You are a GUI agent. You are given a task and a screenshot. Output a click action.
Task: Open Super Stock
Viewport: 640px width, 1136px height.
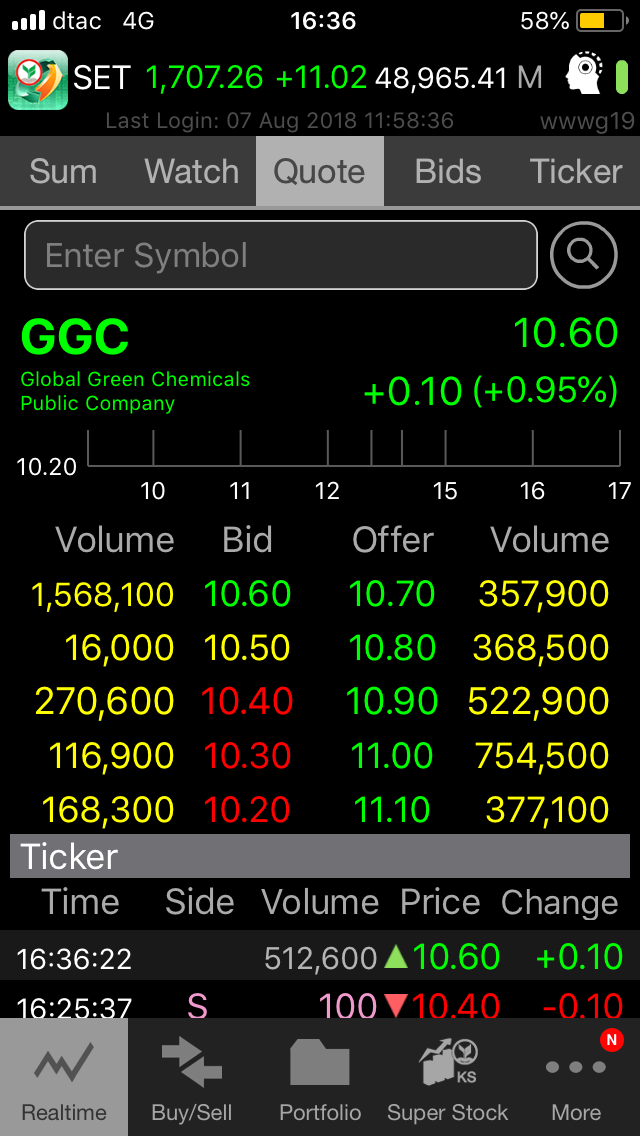[x=447, y=1078]
